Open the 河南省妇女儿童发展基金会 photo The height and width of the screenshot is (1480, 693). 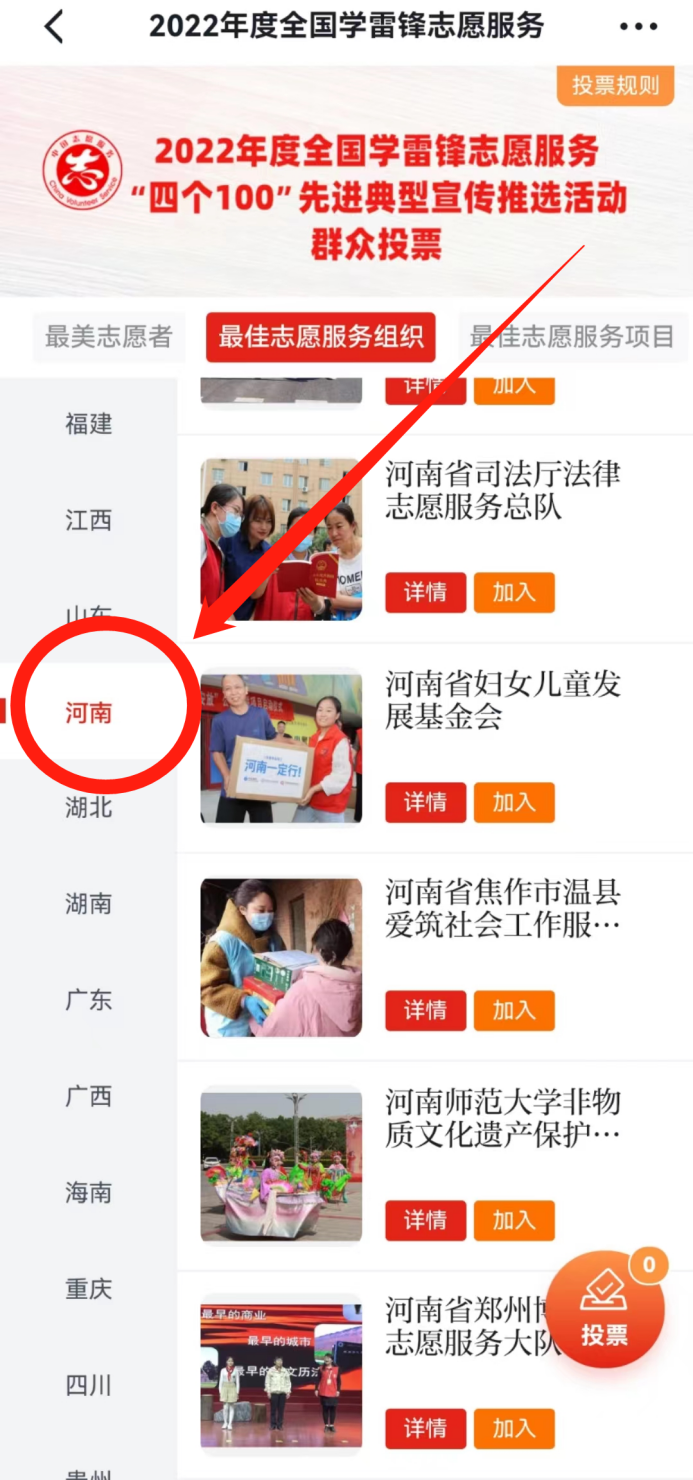click(x=281, y=749)
